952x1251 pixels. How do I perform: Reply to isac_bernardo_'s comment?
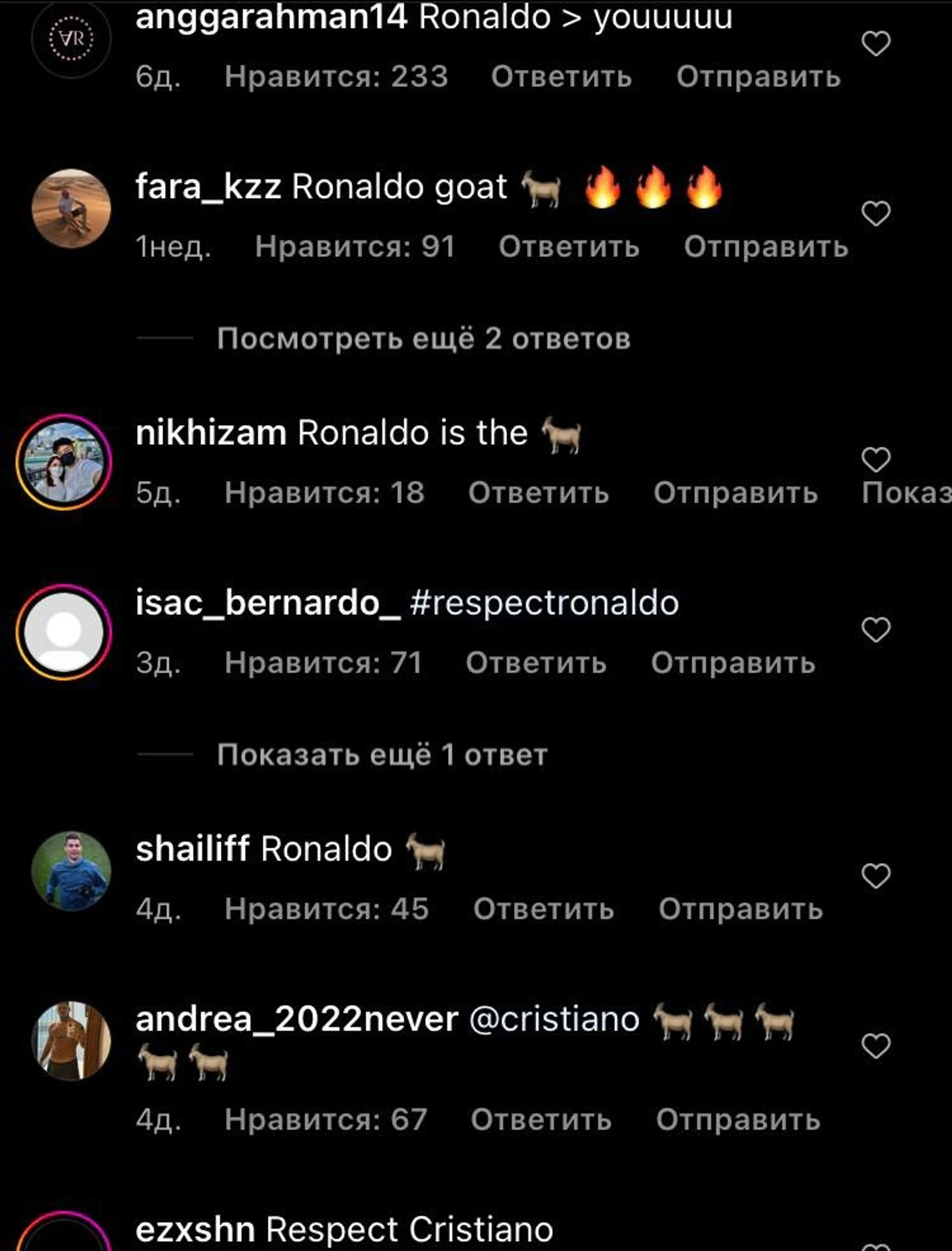(535, 663)
